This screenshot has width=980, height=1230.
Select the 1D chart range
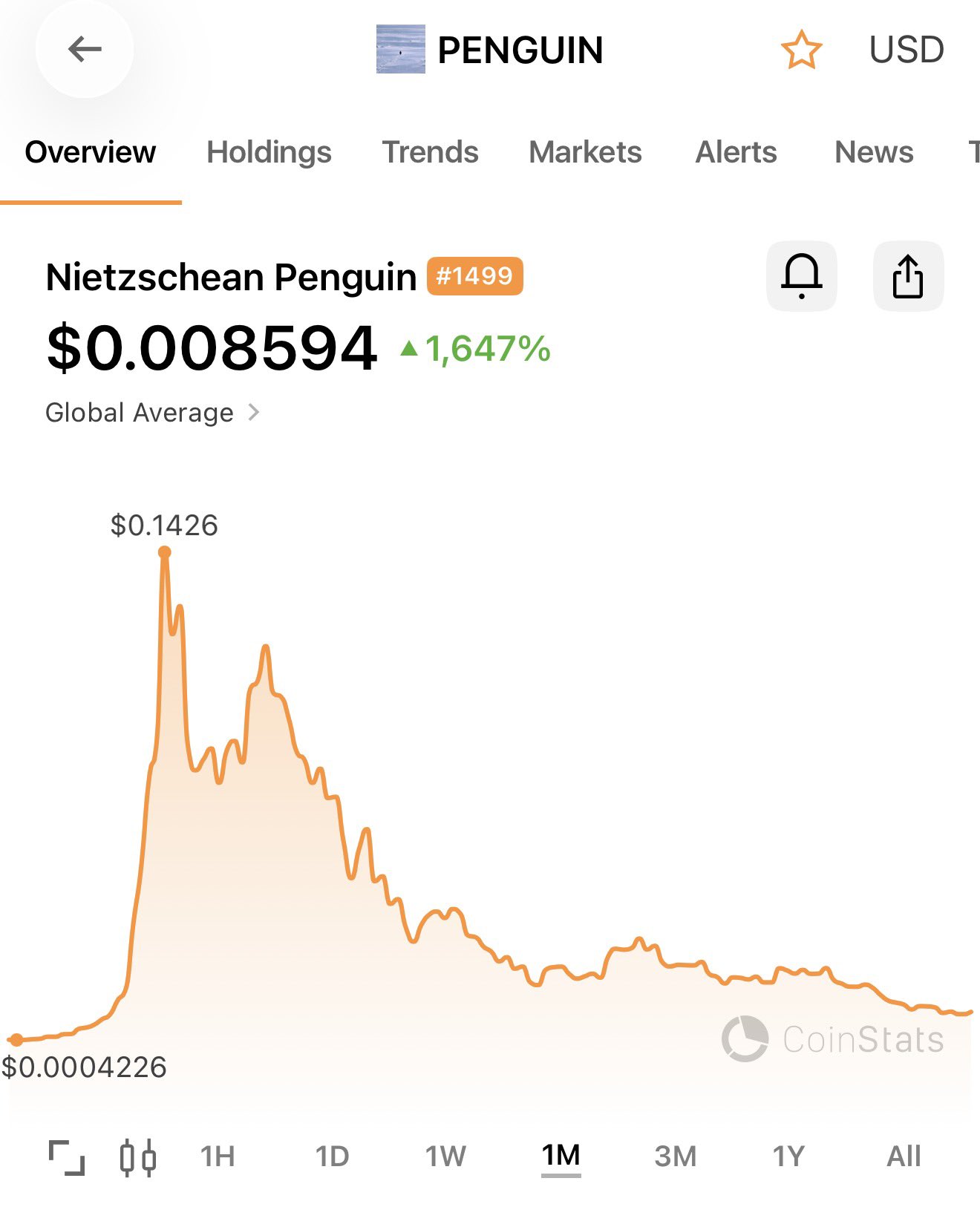point(332,1157)
